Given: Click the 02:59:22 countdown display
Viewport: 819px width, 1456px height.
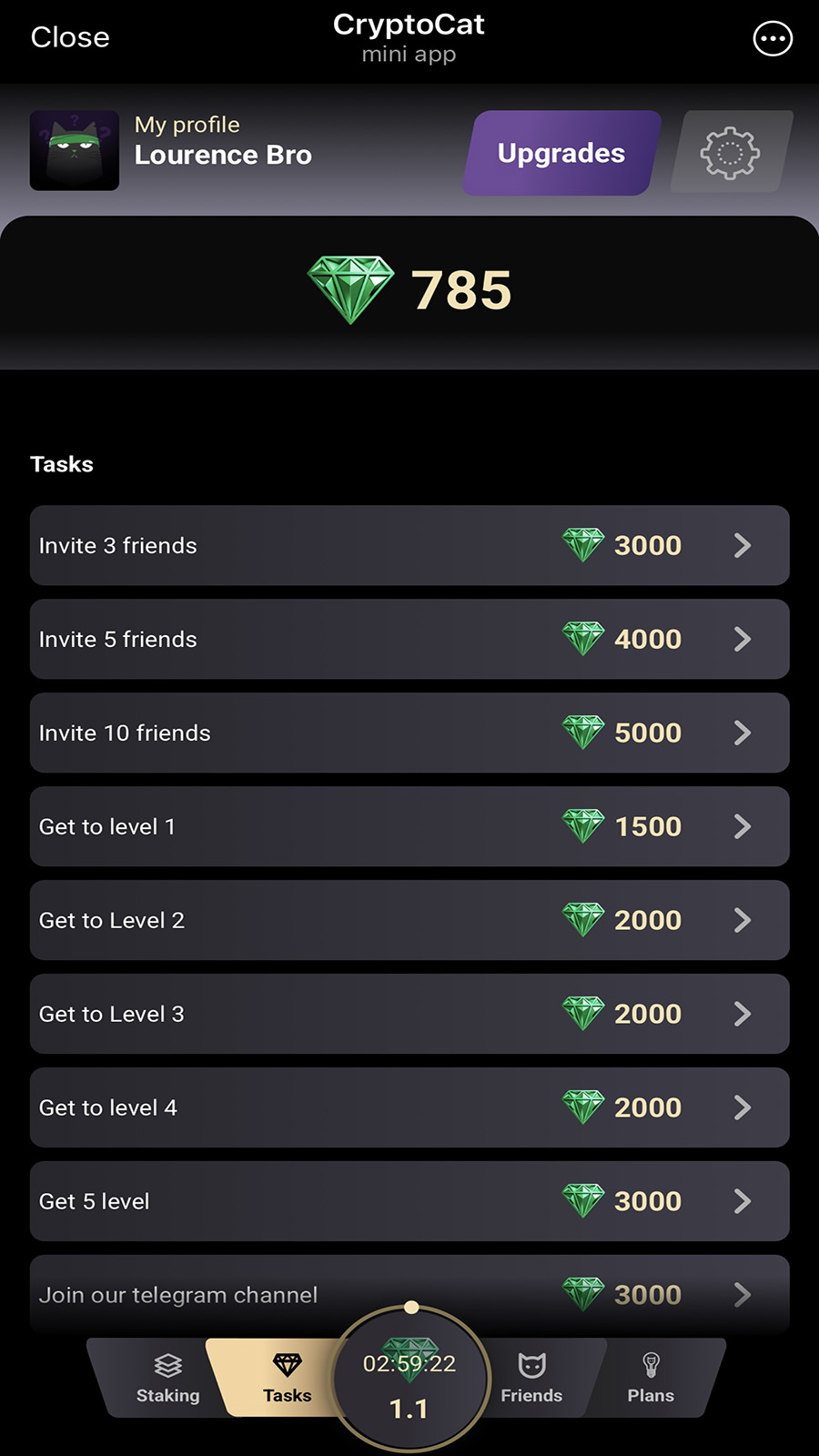Looking at the screenshot, I should click(x=410, y=1364).
